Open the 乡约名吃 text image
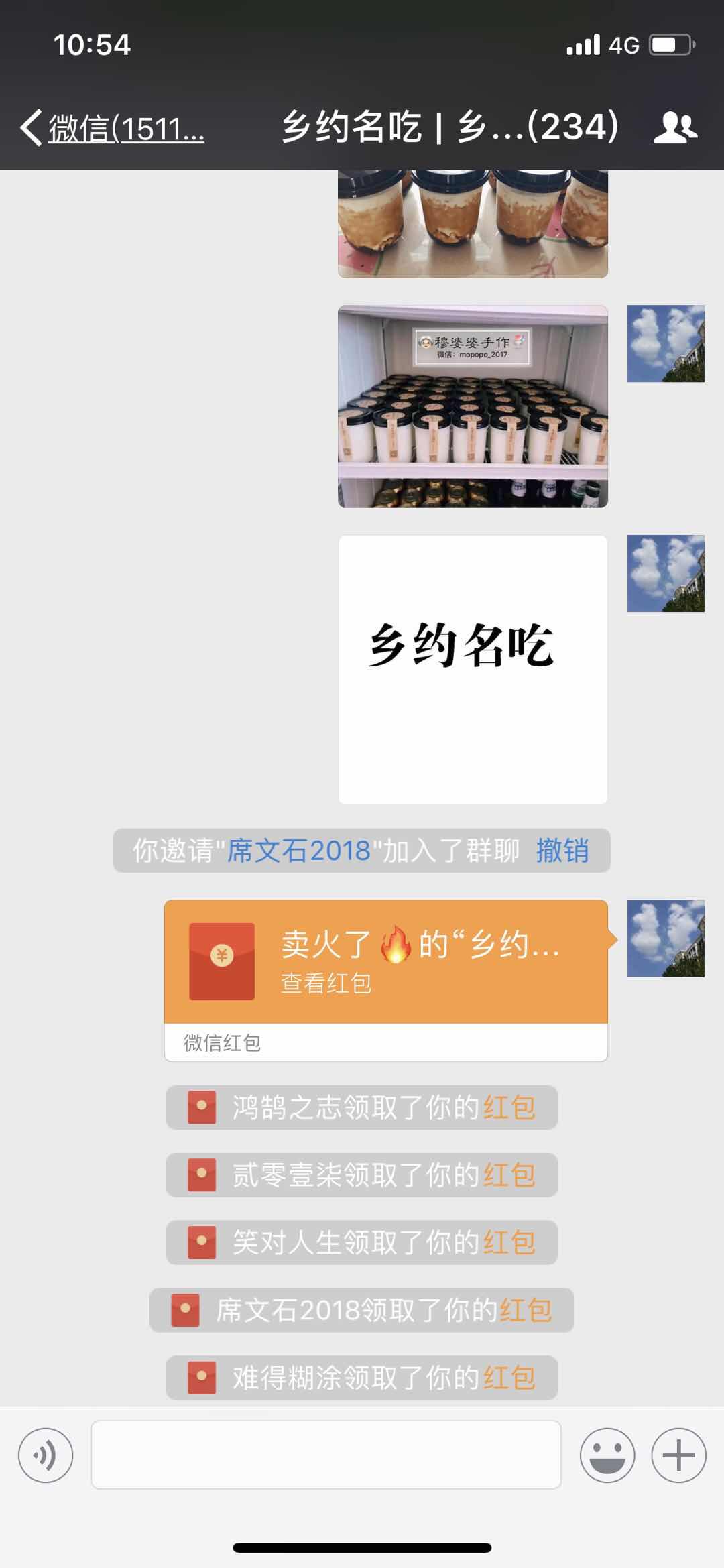Viewport: 724px width, 1568px height. point(473,669)
